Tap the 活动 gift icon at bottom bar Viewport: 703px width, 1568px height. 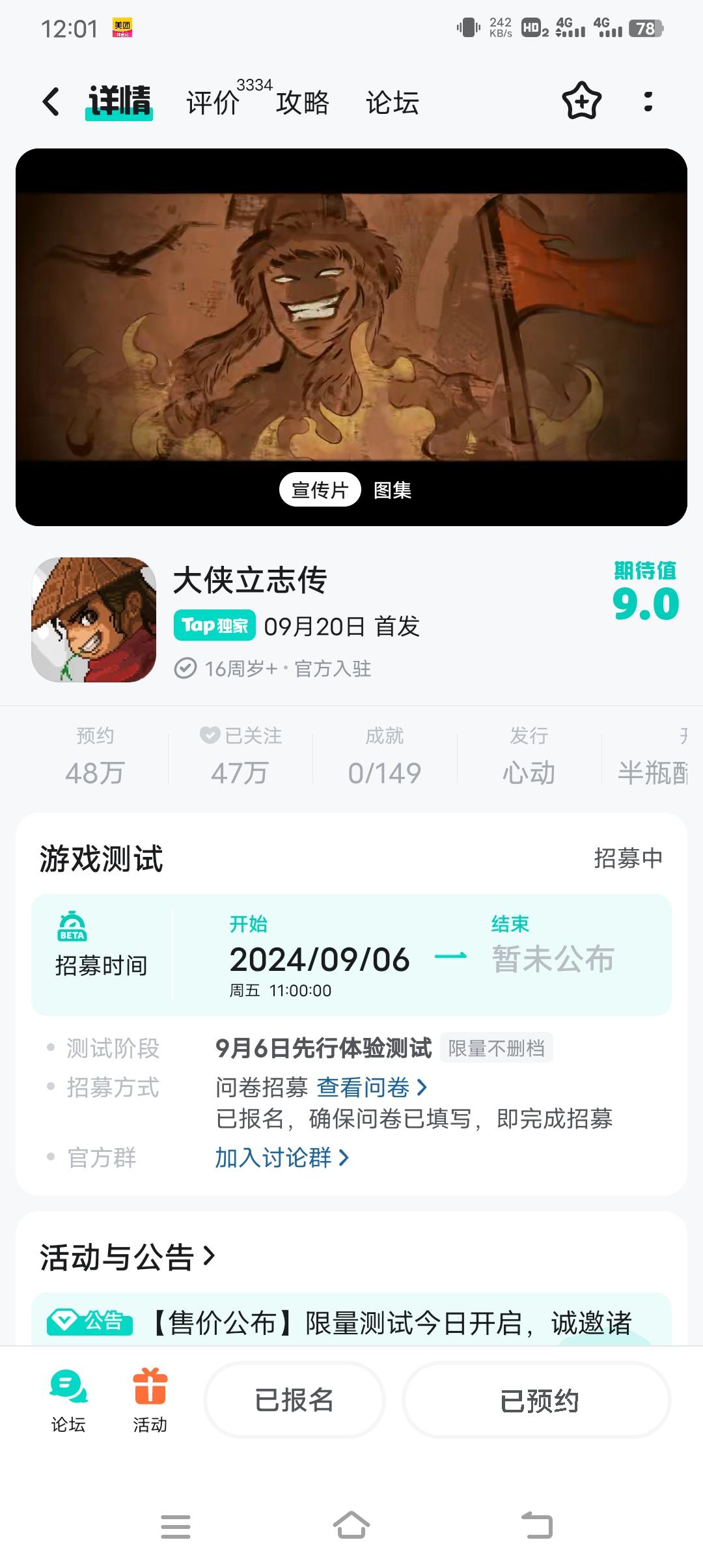point(150,1390)
